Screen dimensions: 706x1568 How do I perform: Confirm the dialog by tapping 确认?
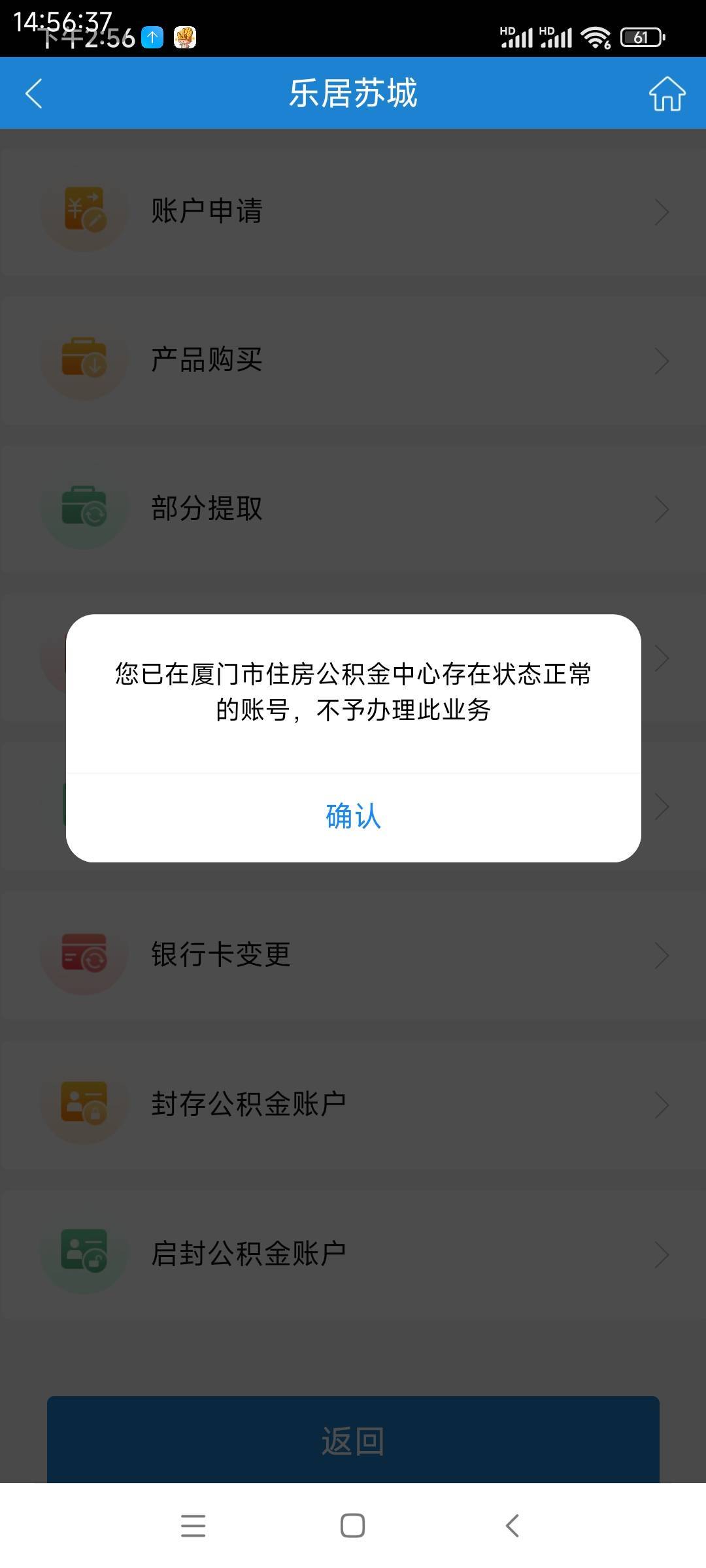coord(353,817)
